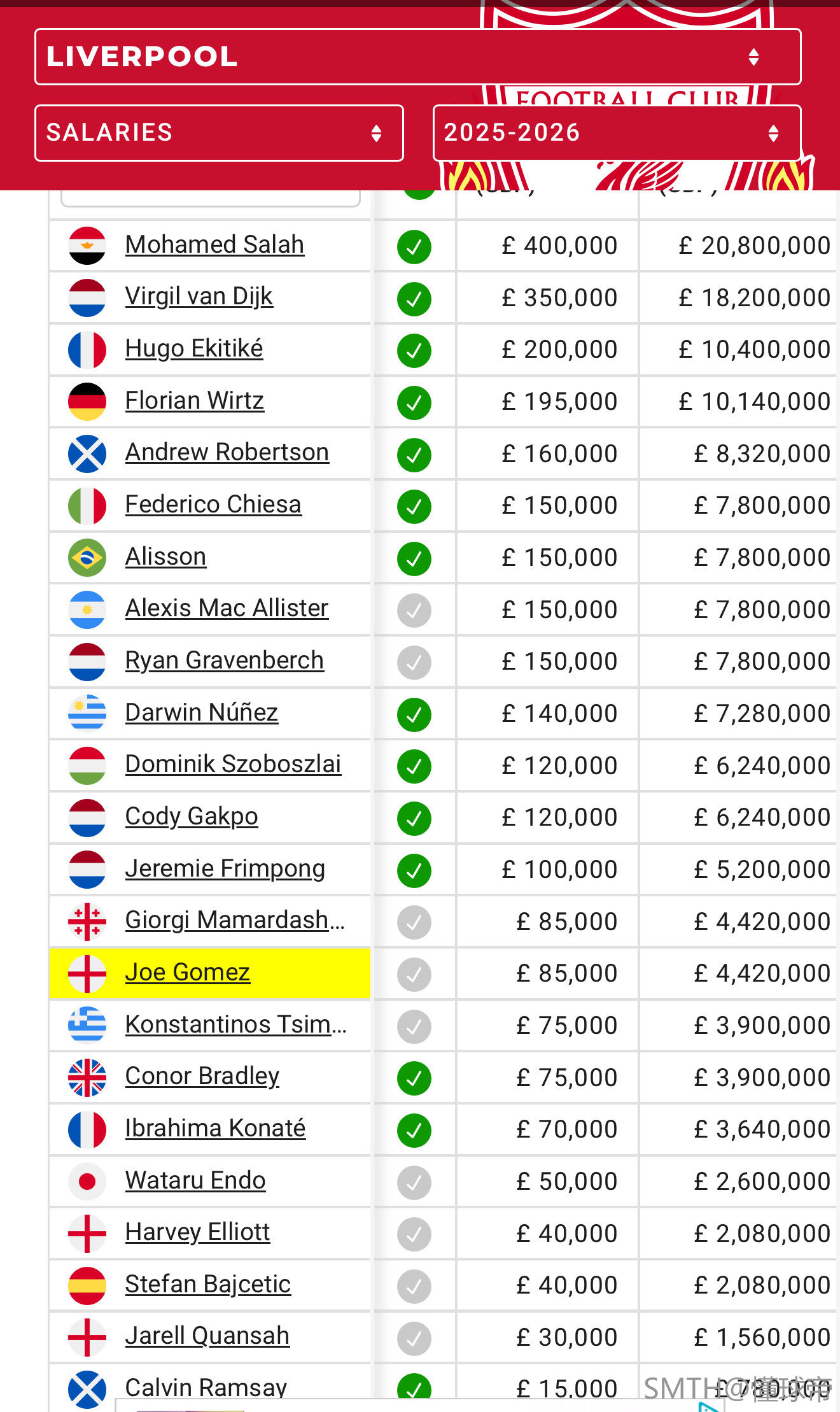Viewport: 840px width, 1412px height.
Task: Select the Florian Wirtz link
Action: point(194,401)
